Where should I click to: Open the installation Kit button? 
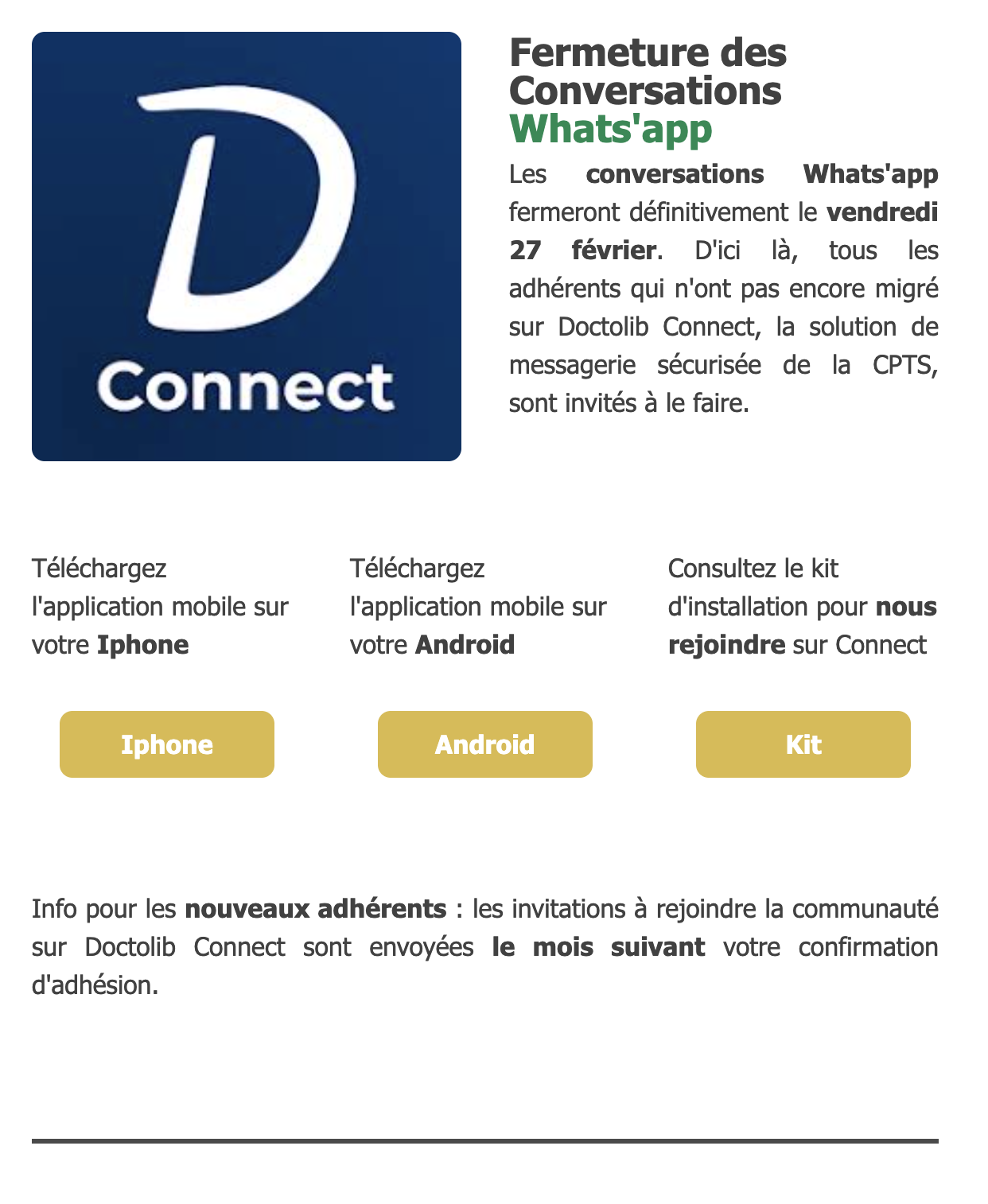(803, 744)
